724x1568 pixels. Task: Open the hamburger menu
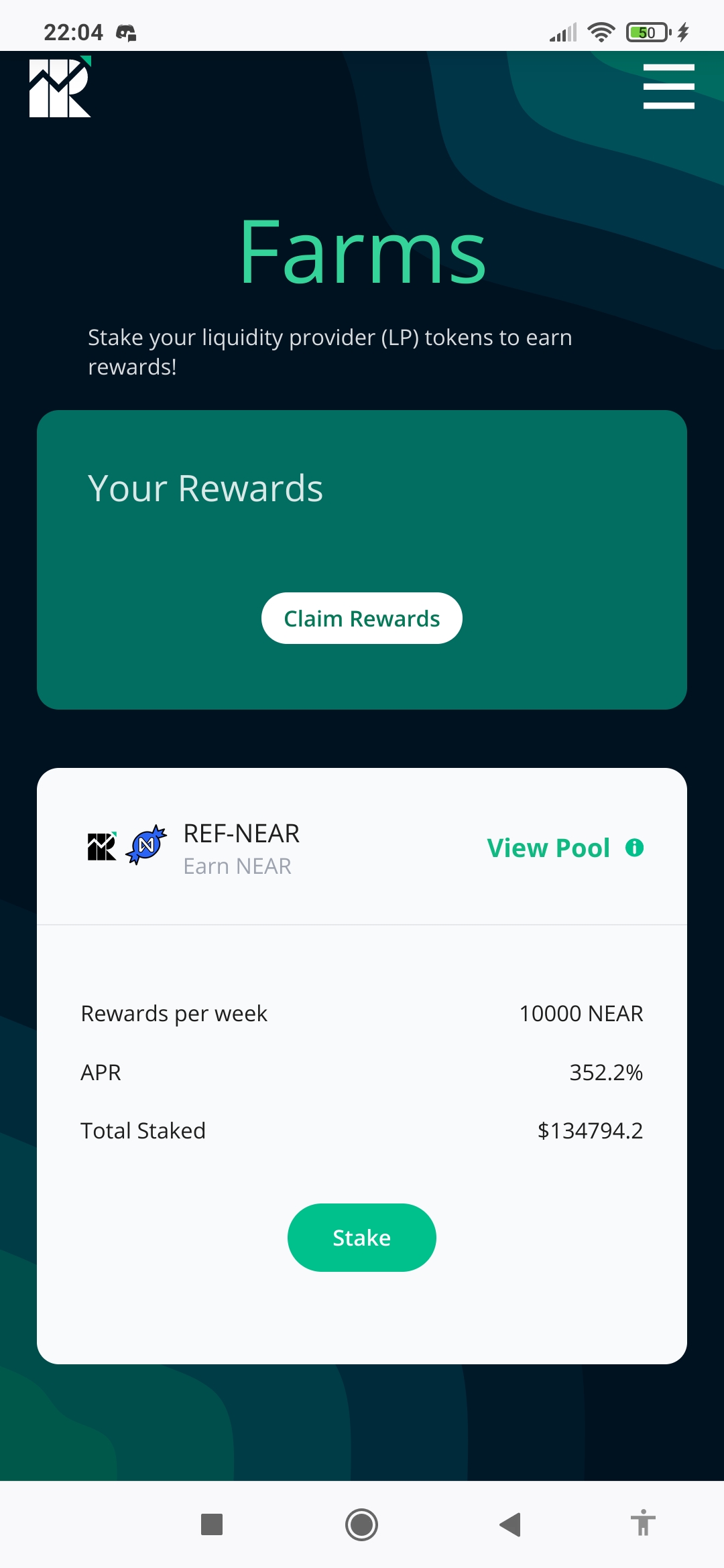click(668, 86)
